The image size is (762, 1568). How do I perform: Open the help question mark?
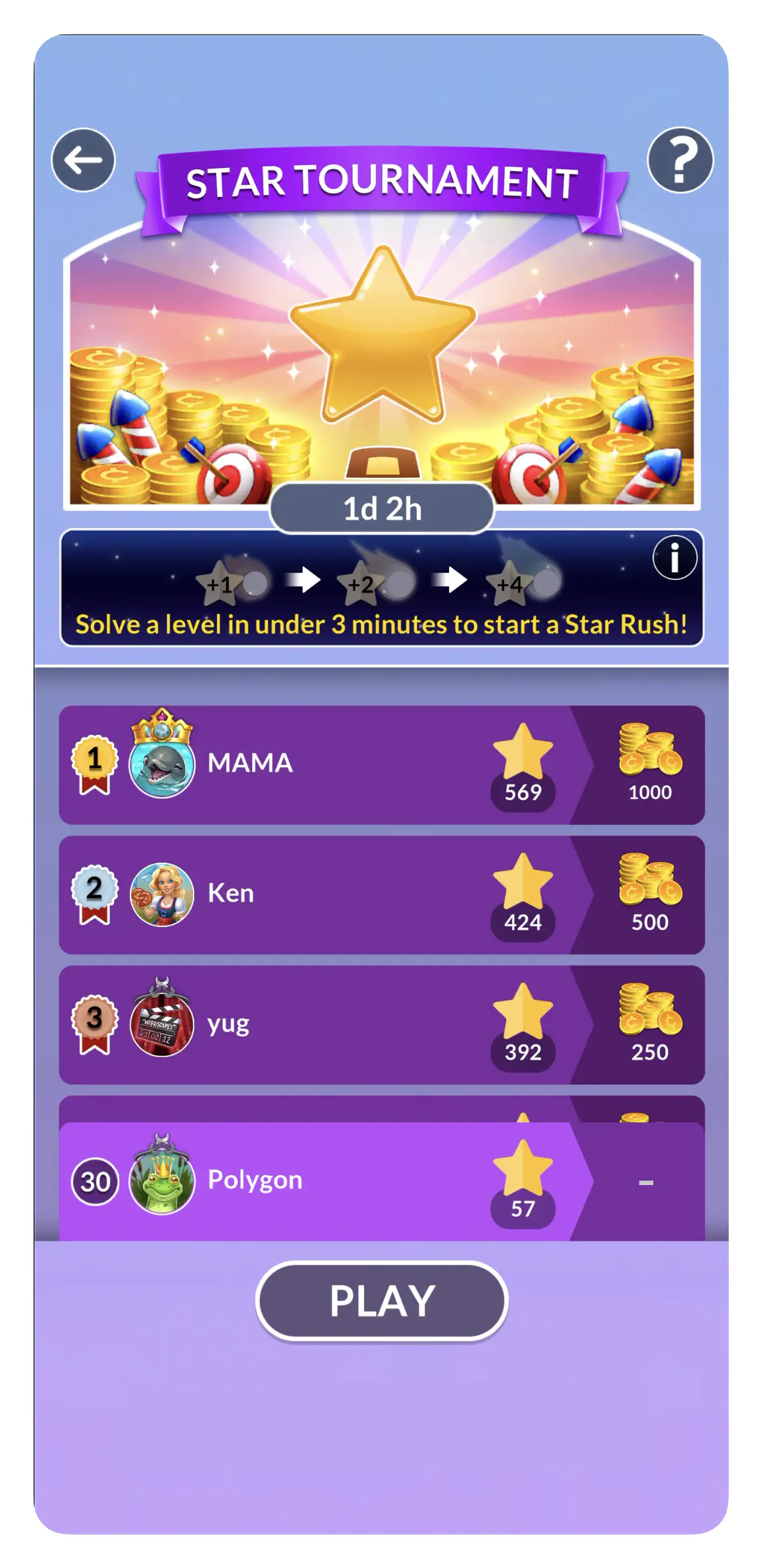(x=680, y=160)
